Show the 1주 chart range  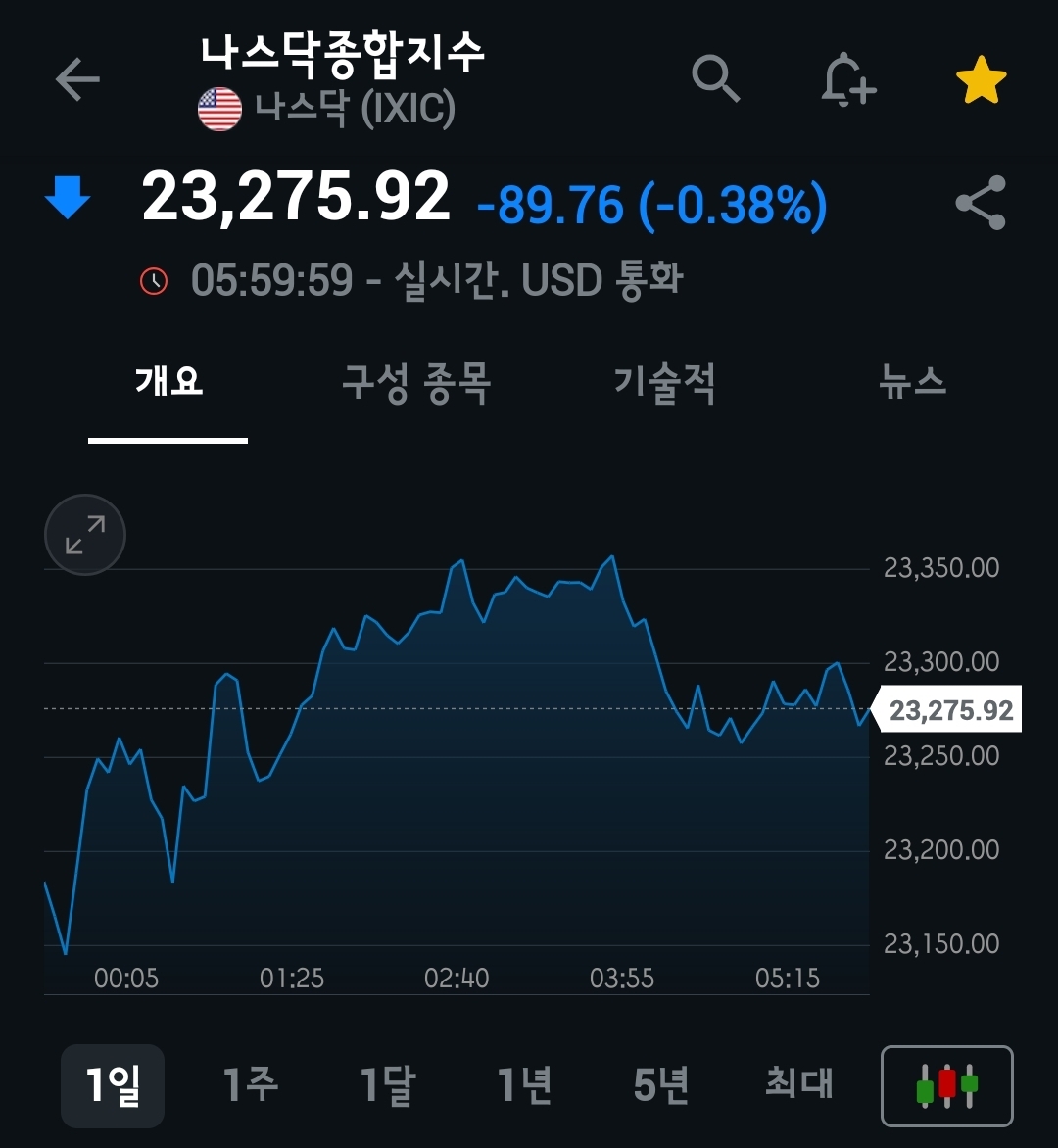pos(251,1085)
